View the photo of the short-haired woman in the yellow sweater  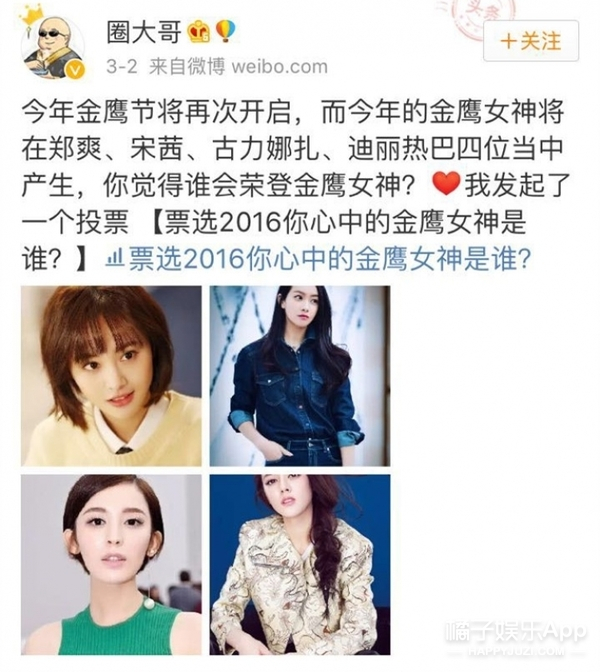(111, 375)
